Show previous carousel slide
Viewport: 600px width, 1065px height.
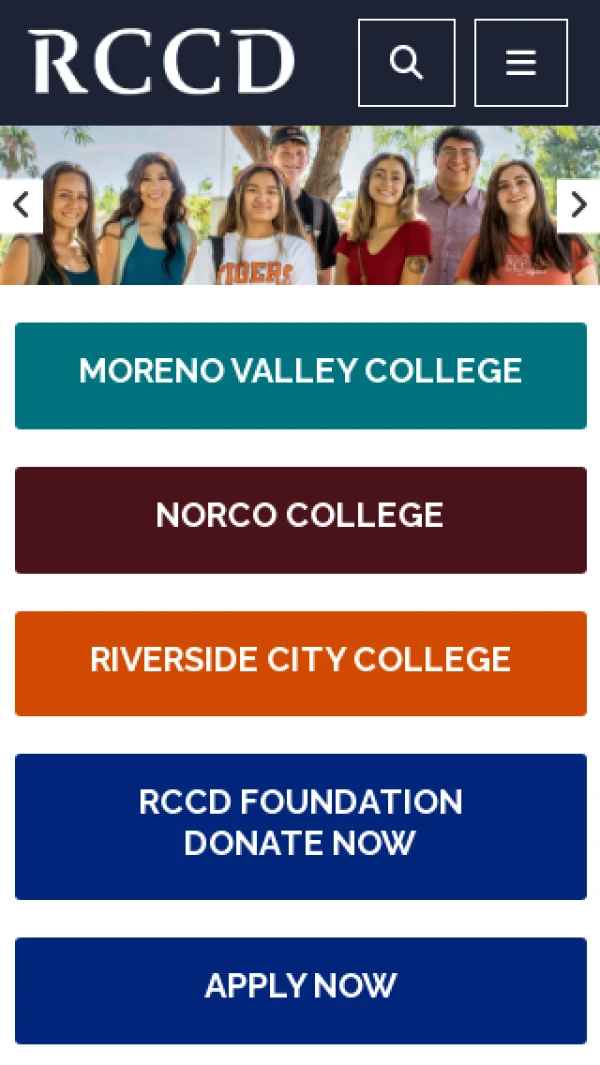point(20,205)
